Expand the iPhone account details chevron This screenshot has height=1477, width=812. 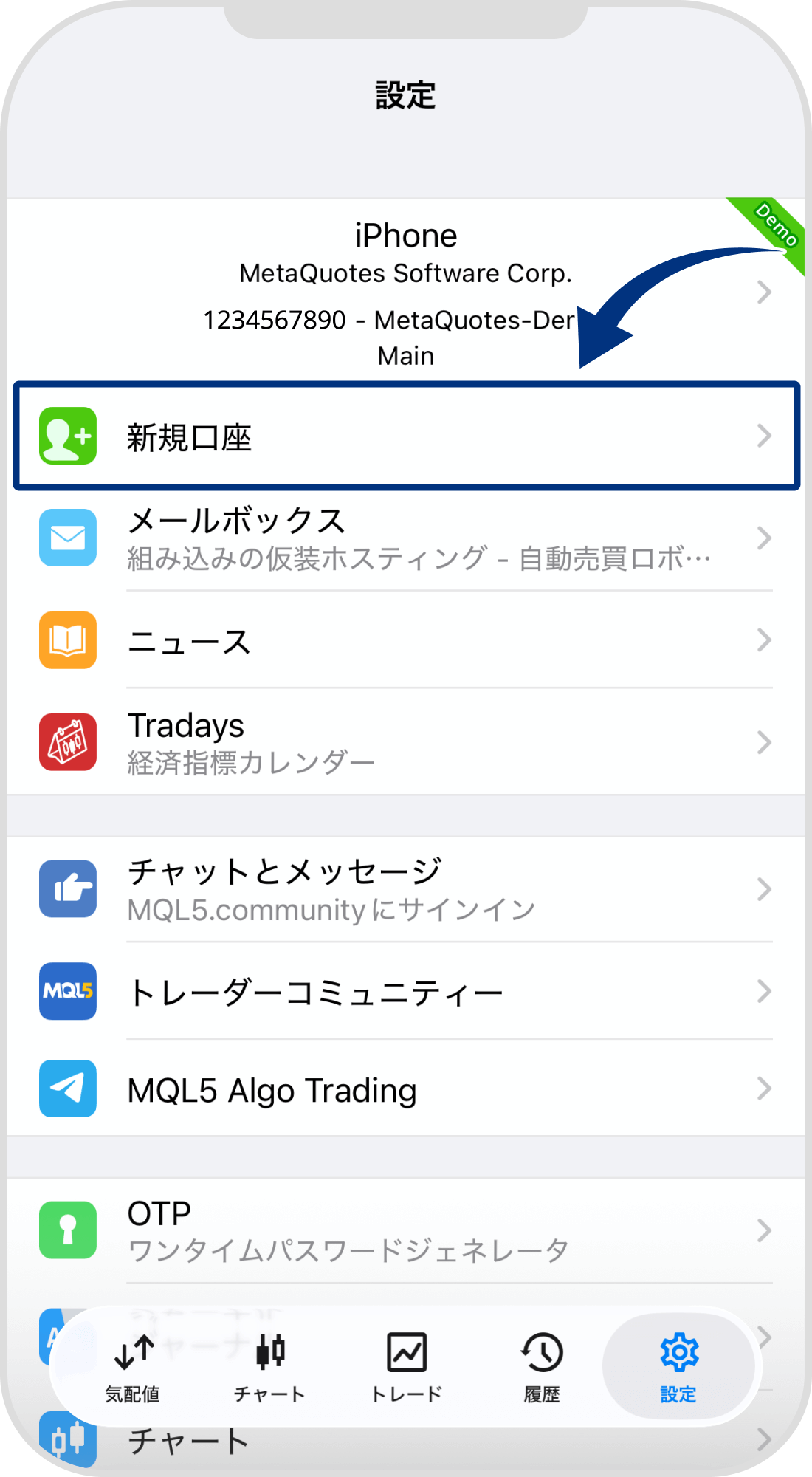pyautogui.click(x=765, y=292)
